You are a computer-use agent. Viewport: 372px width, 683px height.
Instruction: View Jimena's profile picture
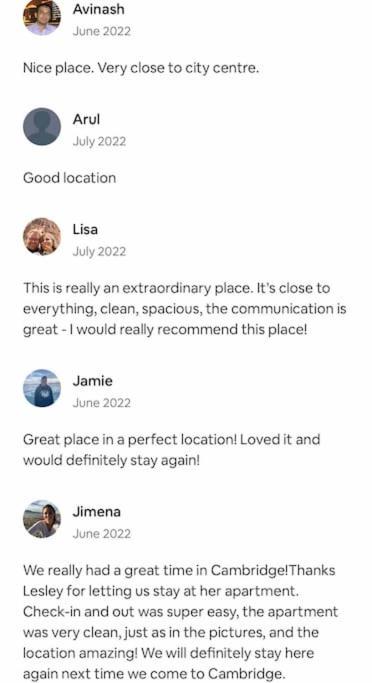pyautogui.click(x=42, y=519)
